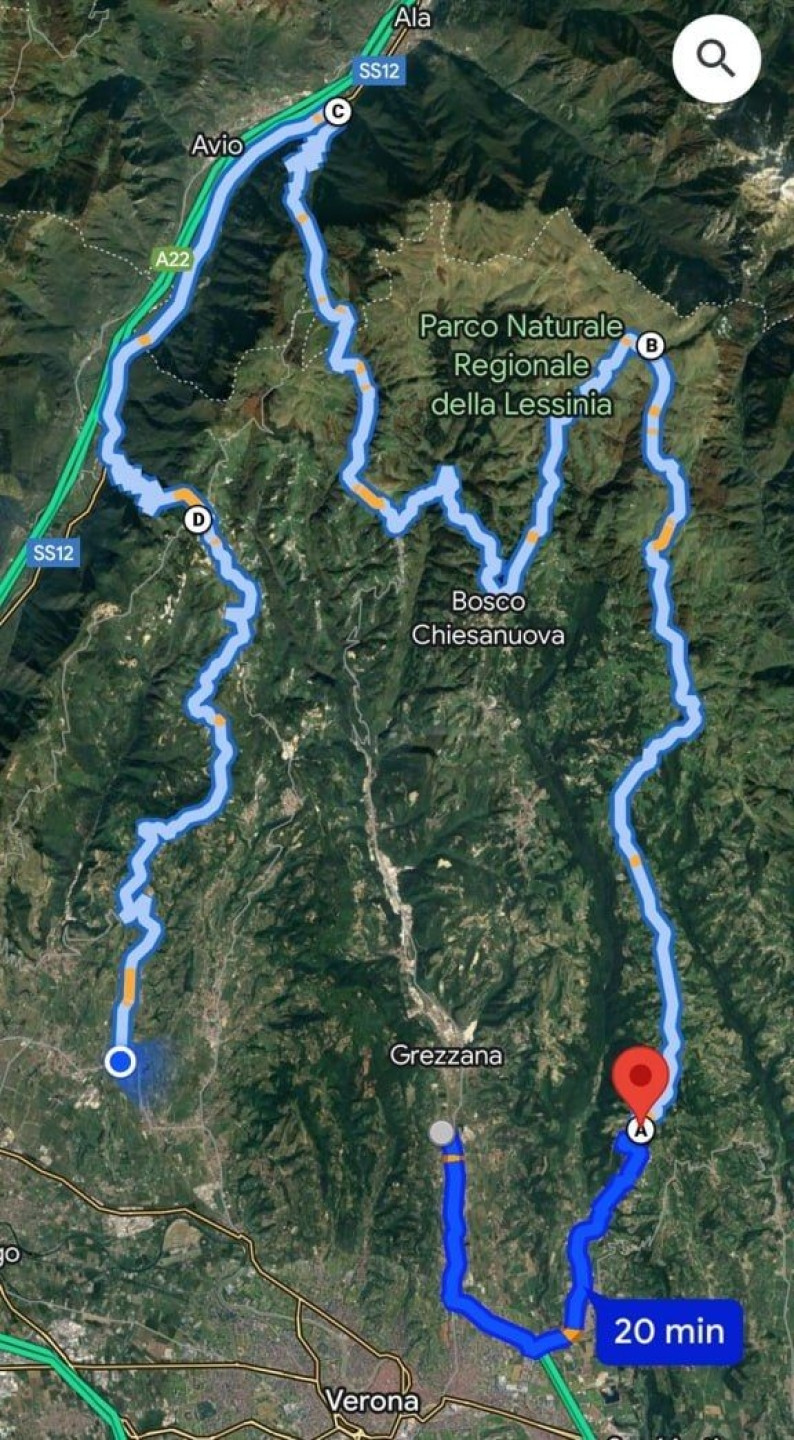Tap the 20 min travel time label
794x1440 pixels.
coord(669,1331)
